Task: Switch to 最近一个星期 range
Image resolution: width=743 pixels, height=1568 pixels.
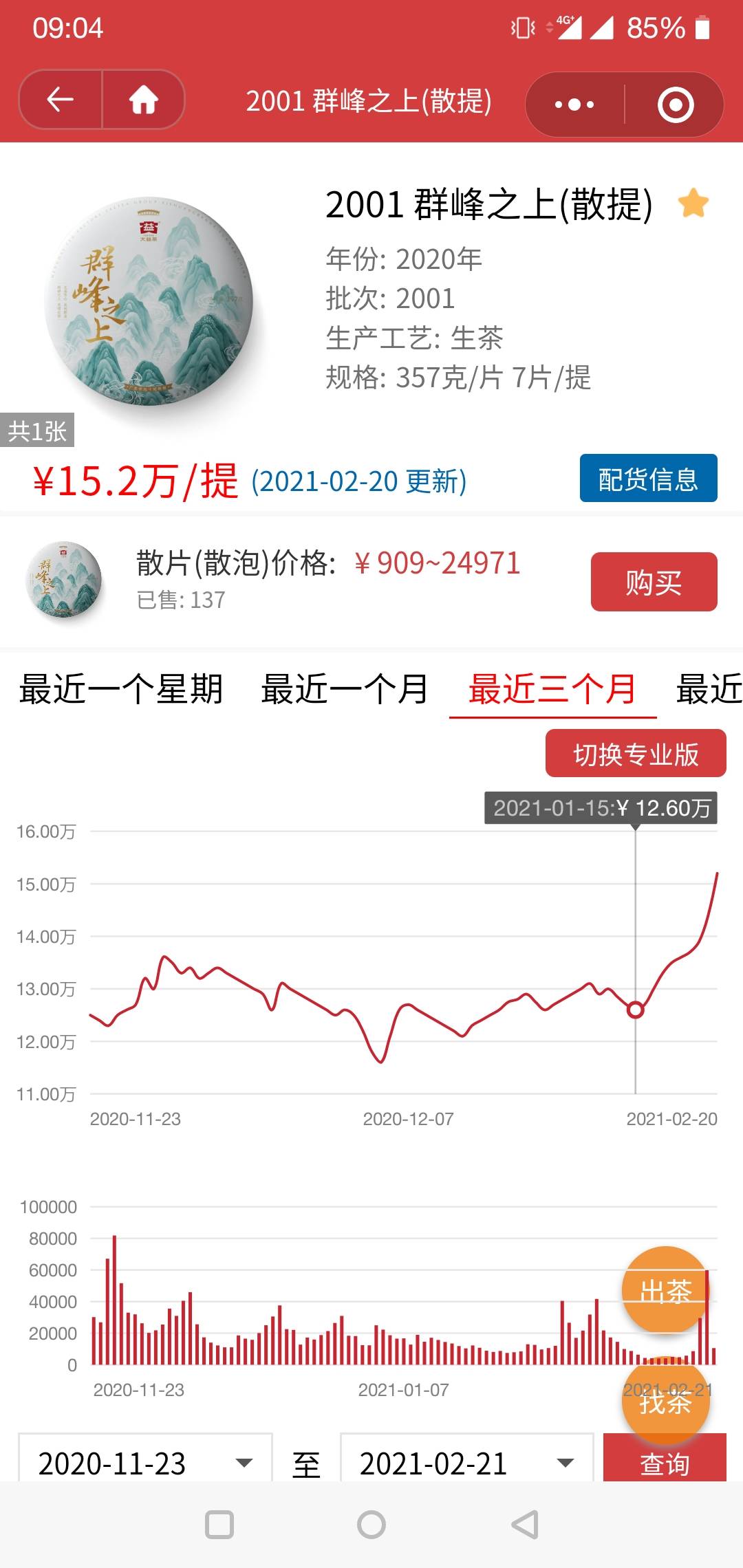Action: (x=121, y=689)
